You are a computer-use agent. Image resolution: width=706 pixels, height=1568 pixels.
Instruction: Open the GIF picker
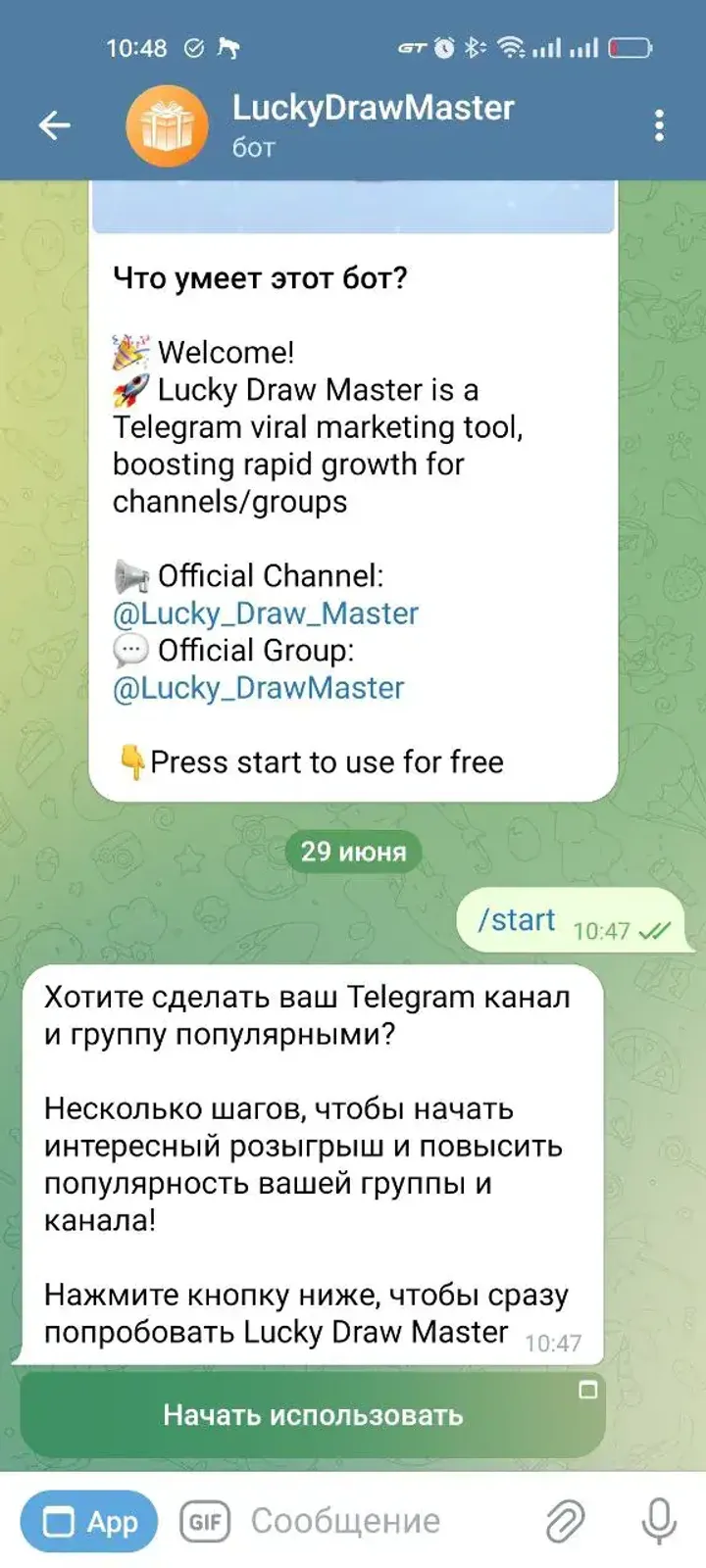click(x=205, y=1522)
